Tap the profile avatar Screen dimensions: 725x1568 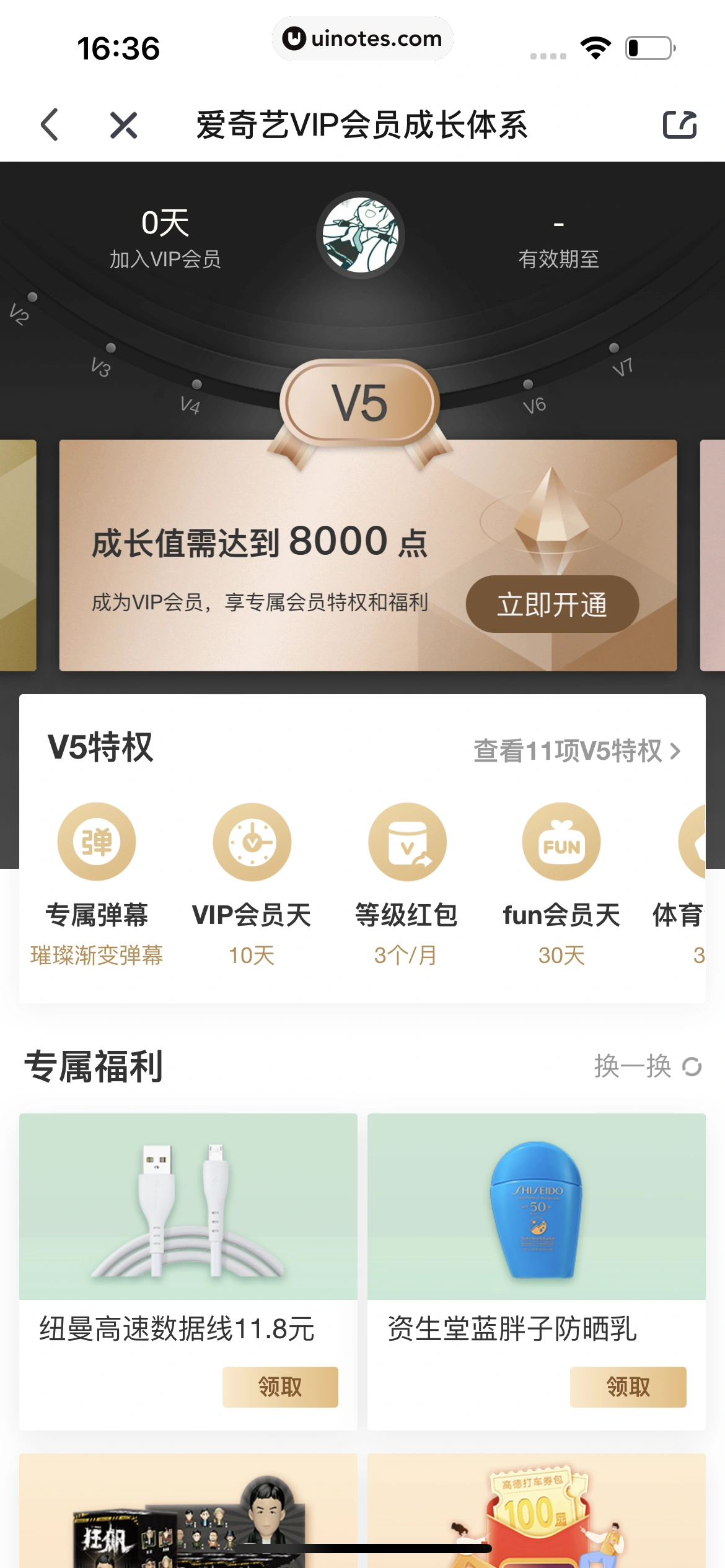point(361,235)
